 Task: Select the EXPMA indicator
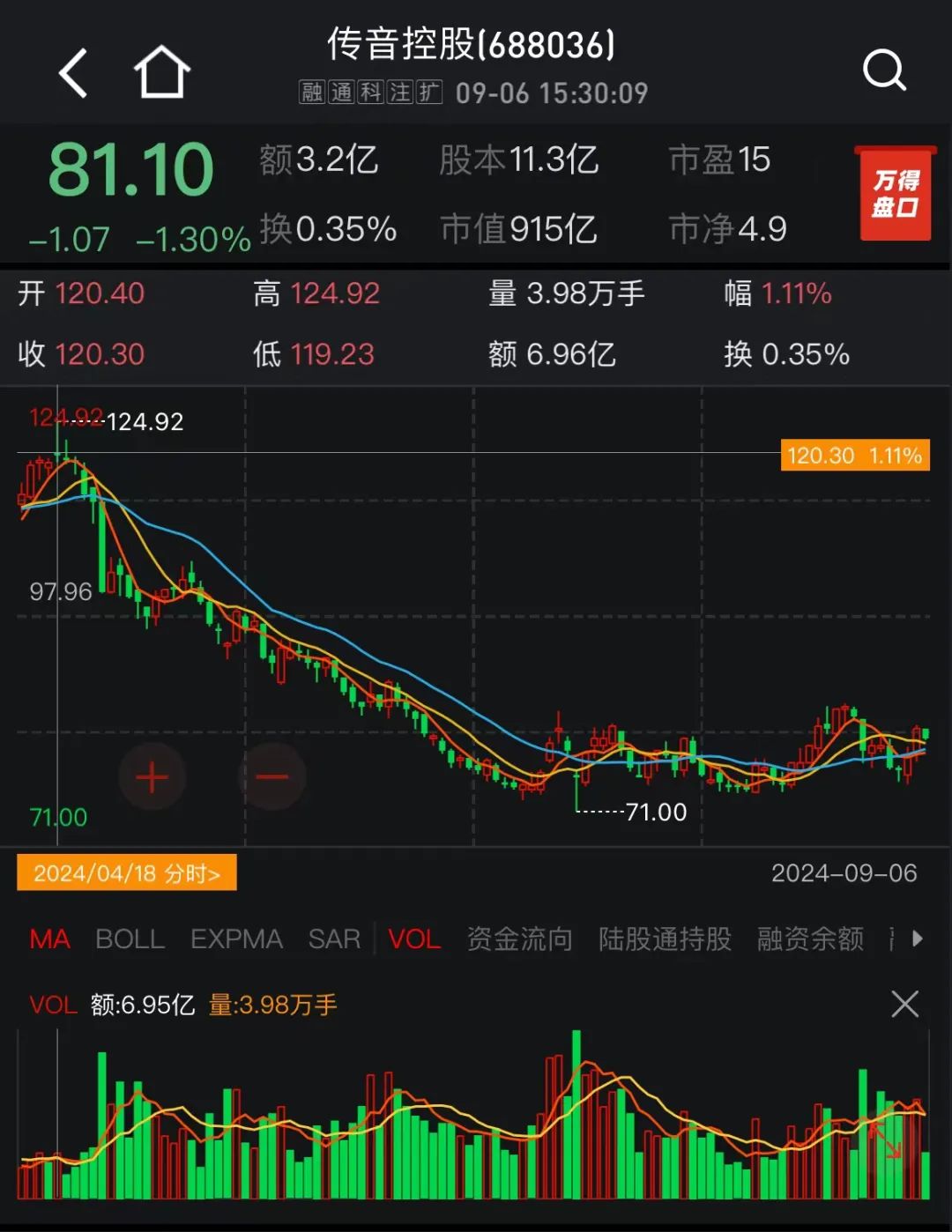(236, 939)
